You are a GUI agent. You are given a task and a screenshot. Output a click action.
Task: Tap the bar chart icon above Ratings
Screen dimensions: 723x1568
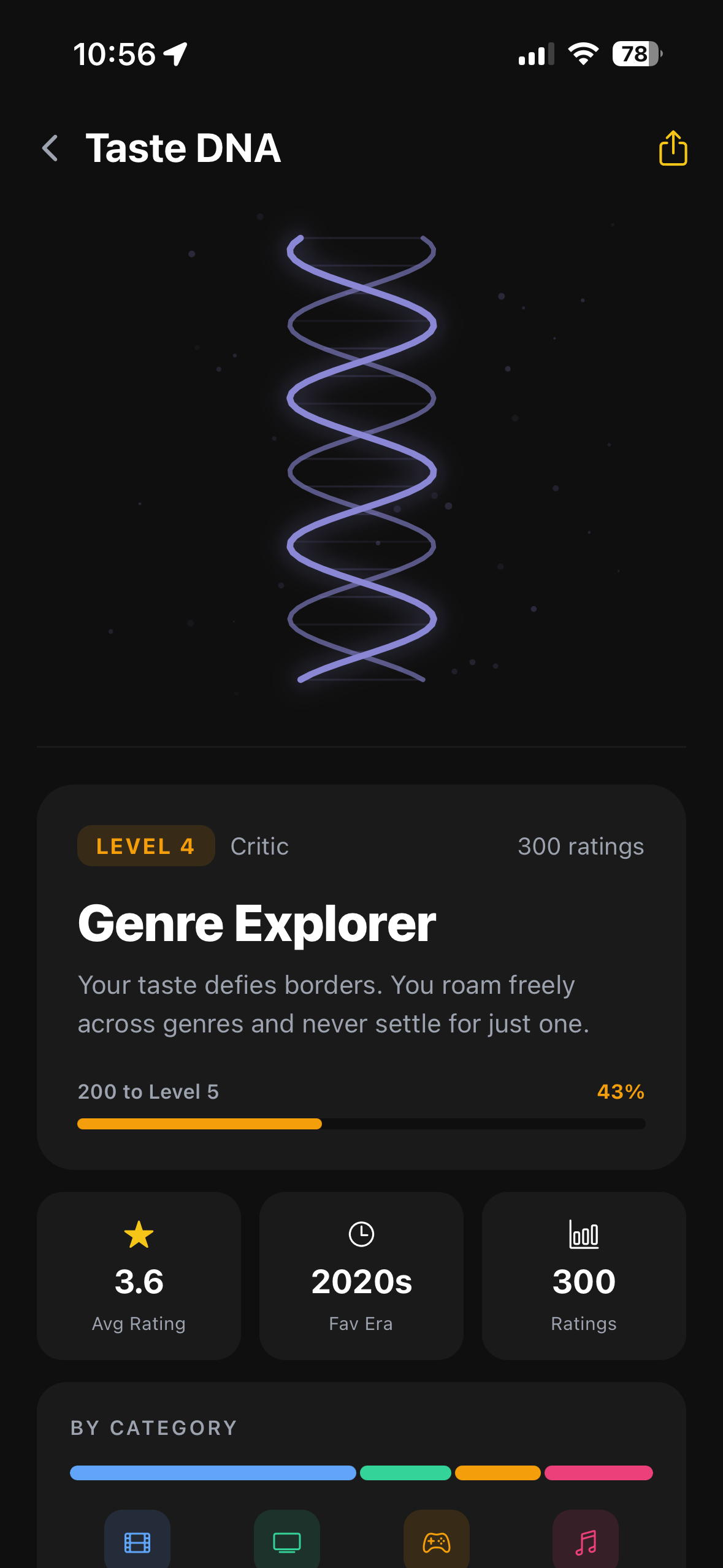[x=583, y=1234]
